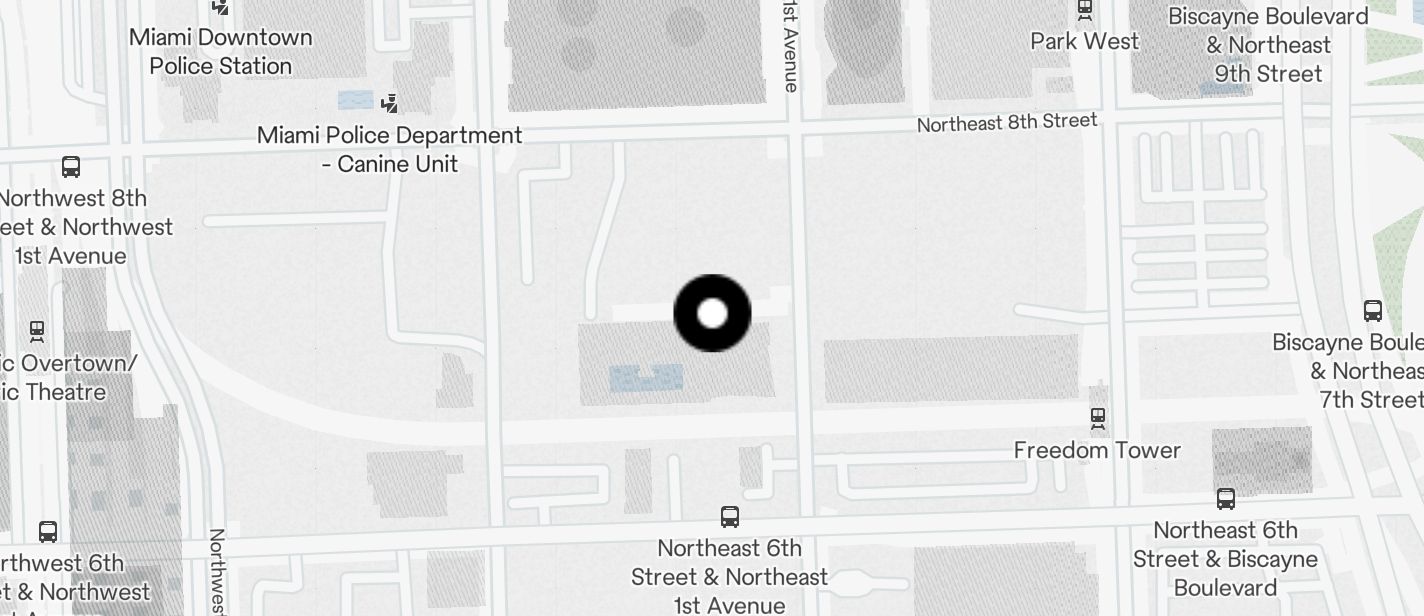Open Northeast 6th Street & Biscayne Boulevard bus stop
This screenshot has height=616, width=1424.
coord(1226,498)
